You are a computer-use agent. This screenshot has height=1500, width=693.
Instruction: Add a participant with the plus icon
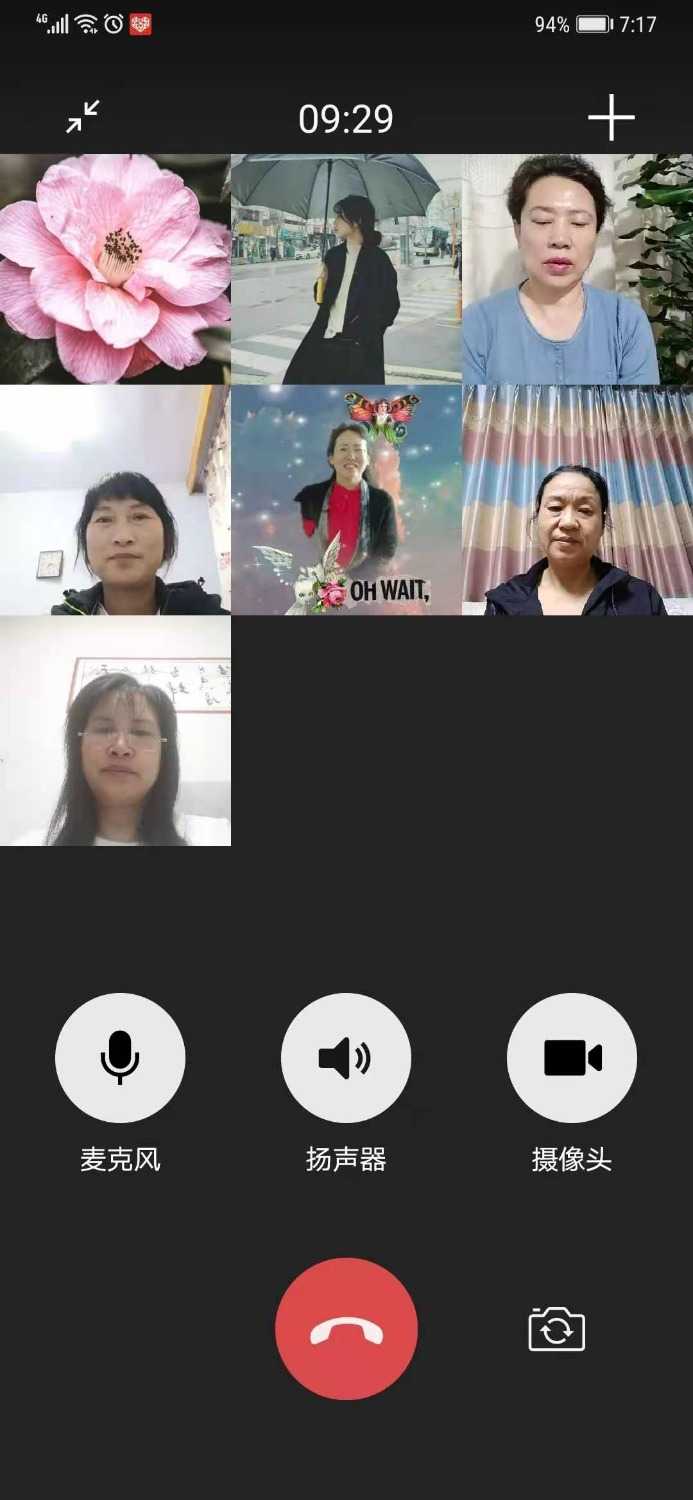611,119
